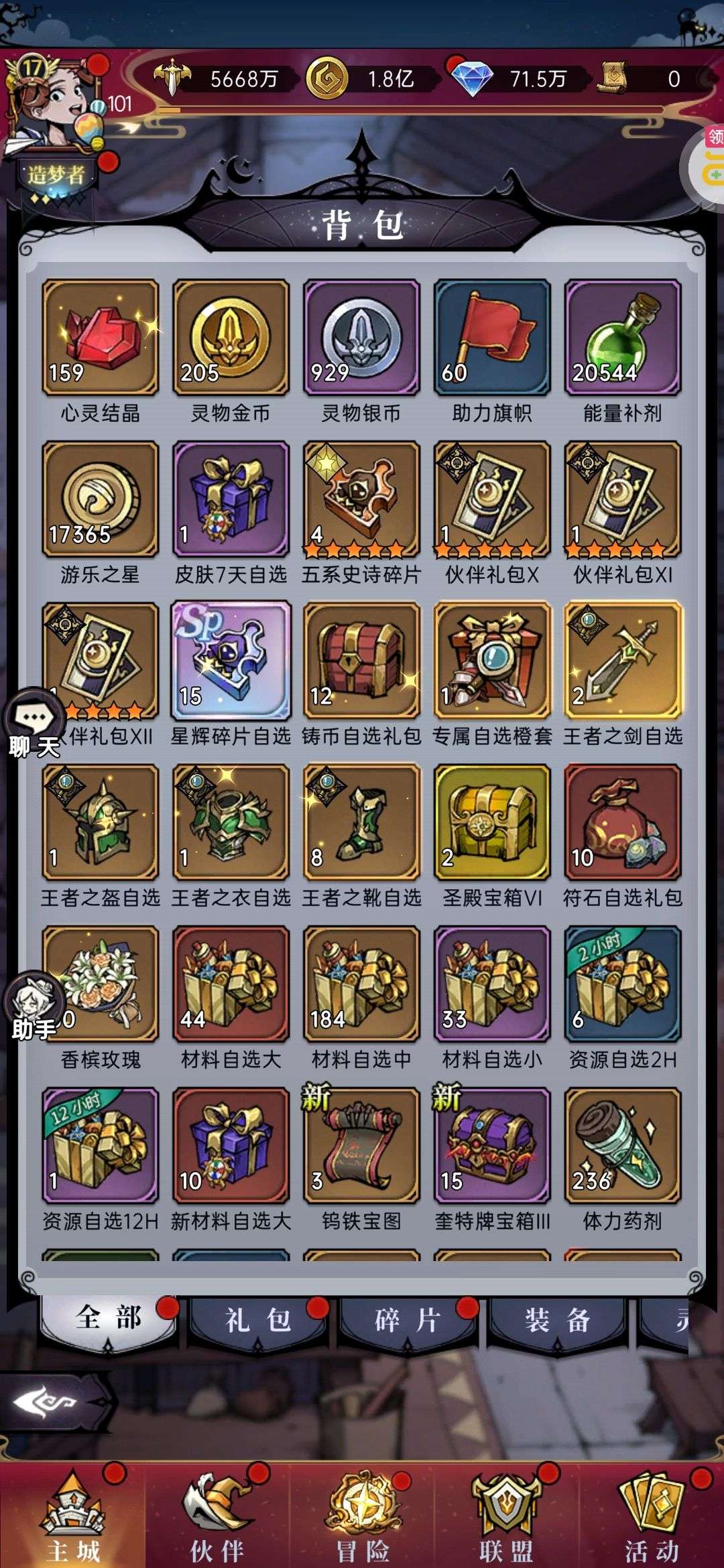Open the 助手 assistant

[x=34, y=1005]
